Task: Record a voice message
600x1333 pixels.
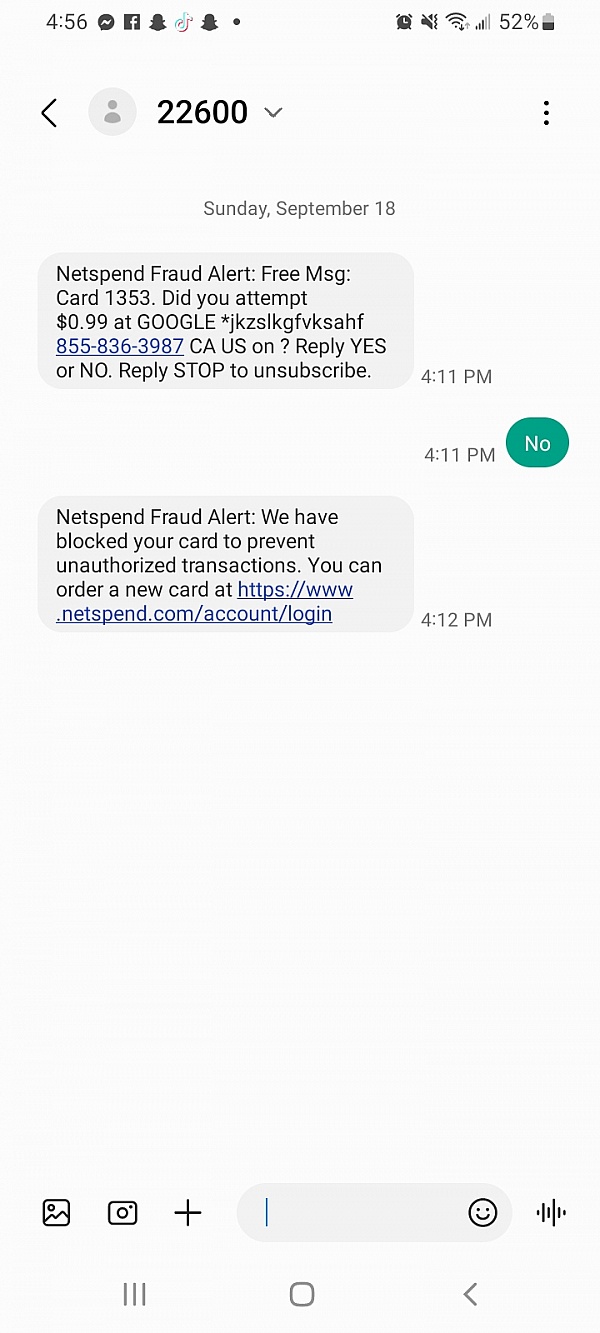Action: click(551, 1213)
